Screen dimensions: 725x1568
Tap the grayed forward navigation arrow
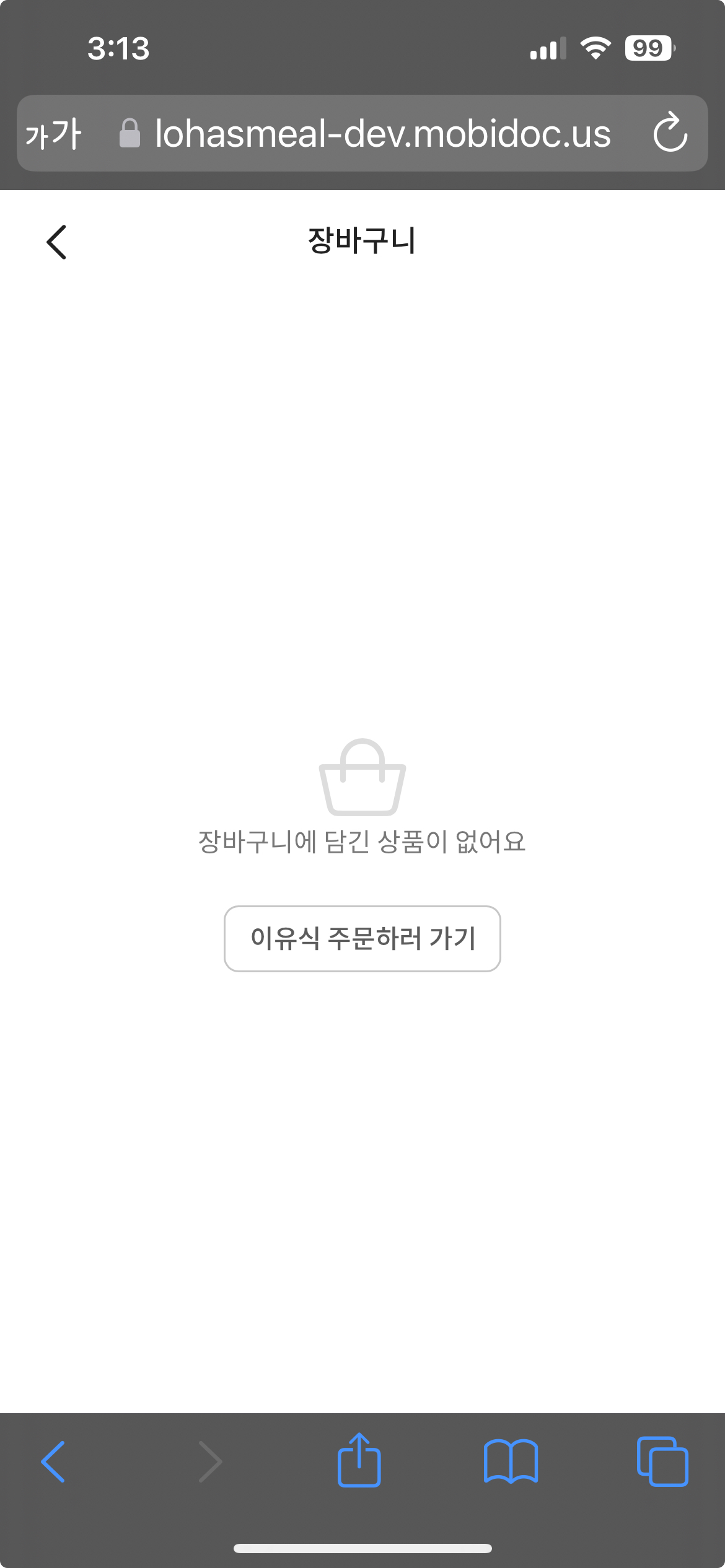[x=211, y=1461]
